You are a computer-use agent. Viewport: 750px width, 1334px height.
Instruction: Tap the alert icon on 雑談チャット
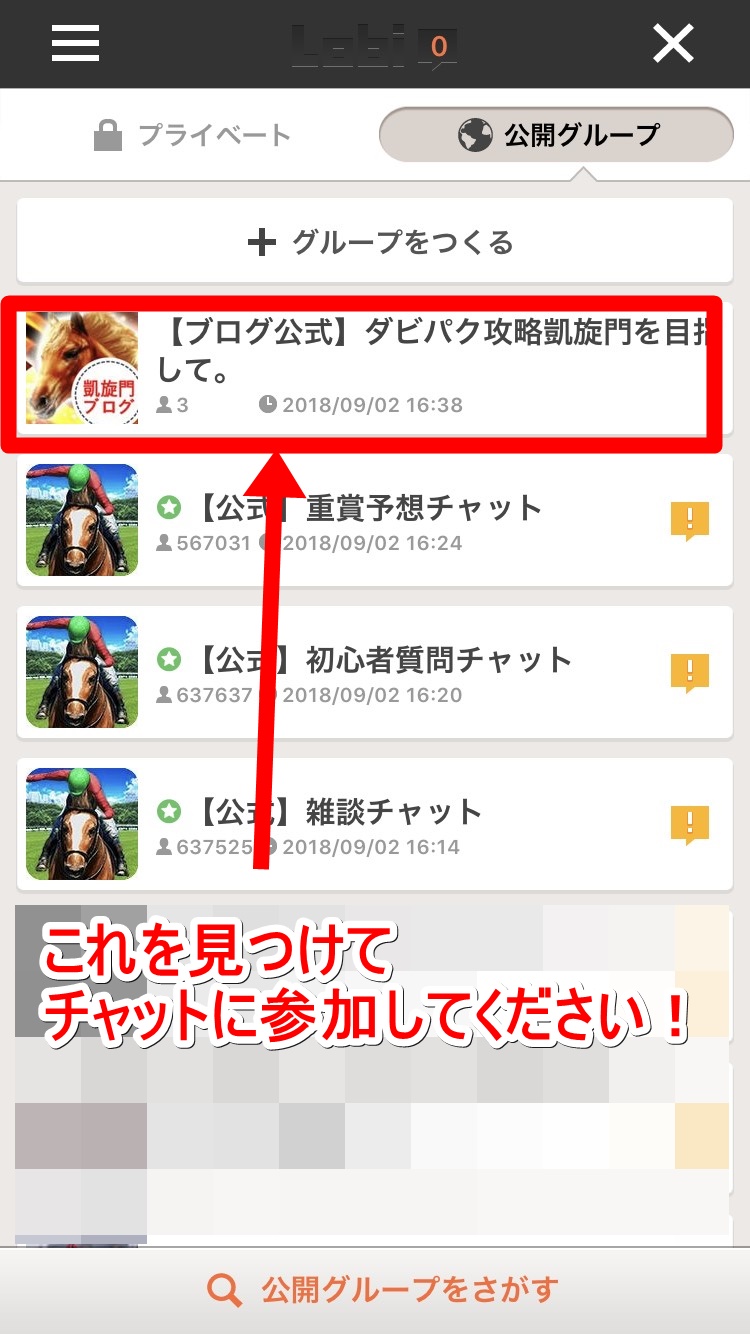[x=689, y=825]
